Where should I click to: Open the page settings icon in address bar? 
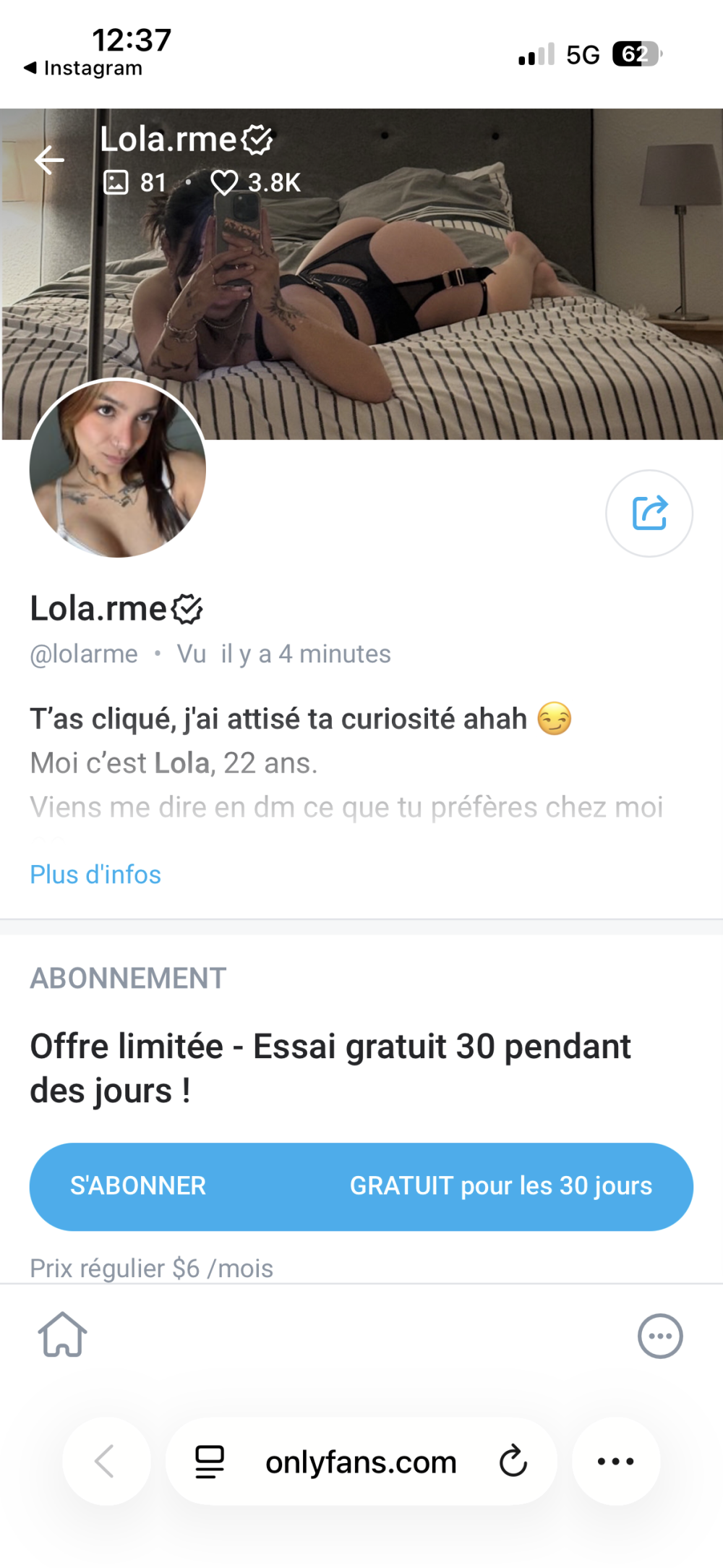tap(210, 1462)
